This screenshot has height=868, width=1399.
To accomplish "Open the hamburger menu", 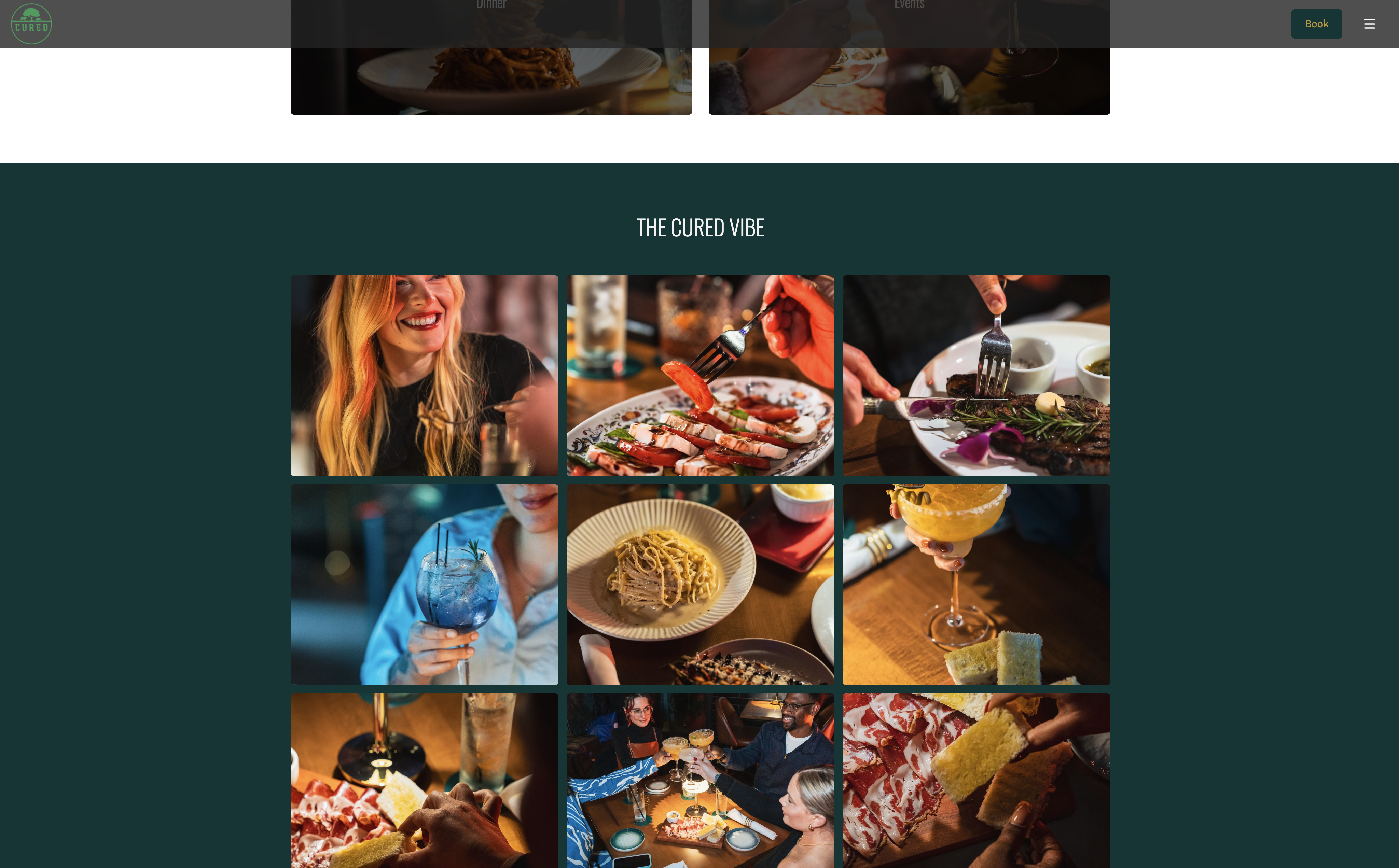I will tap(1369, 24).
